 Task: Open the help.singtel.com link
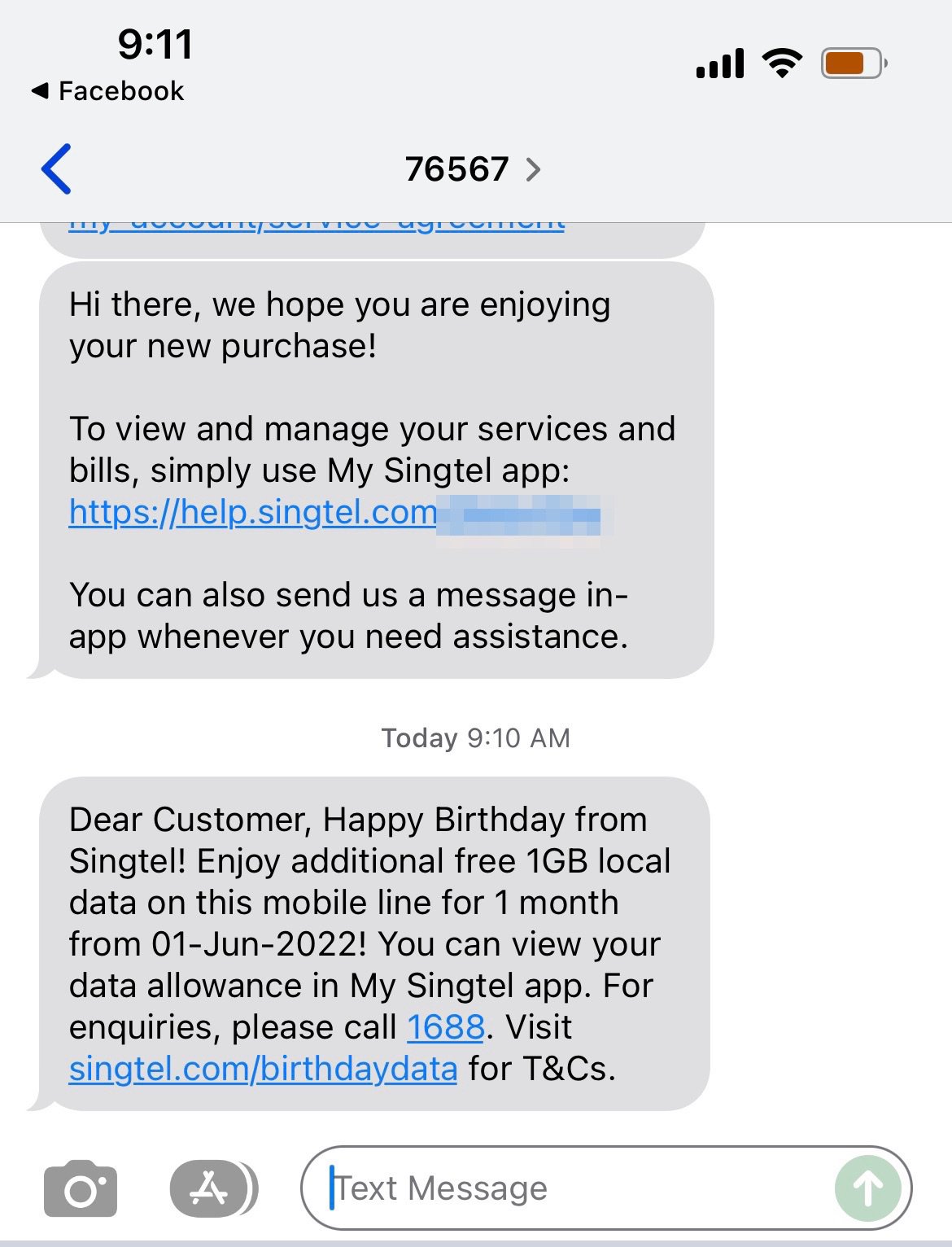click(x=253, y=513)
